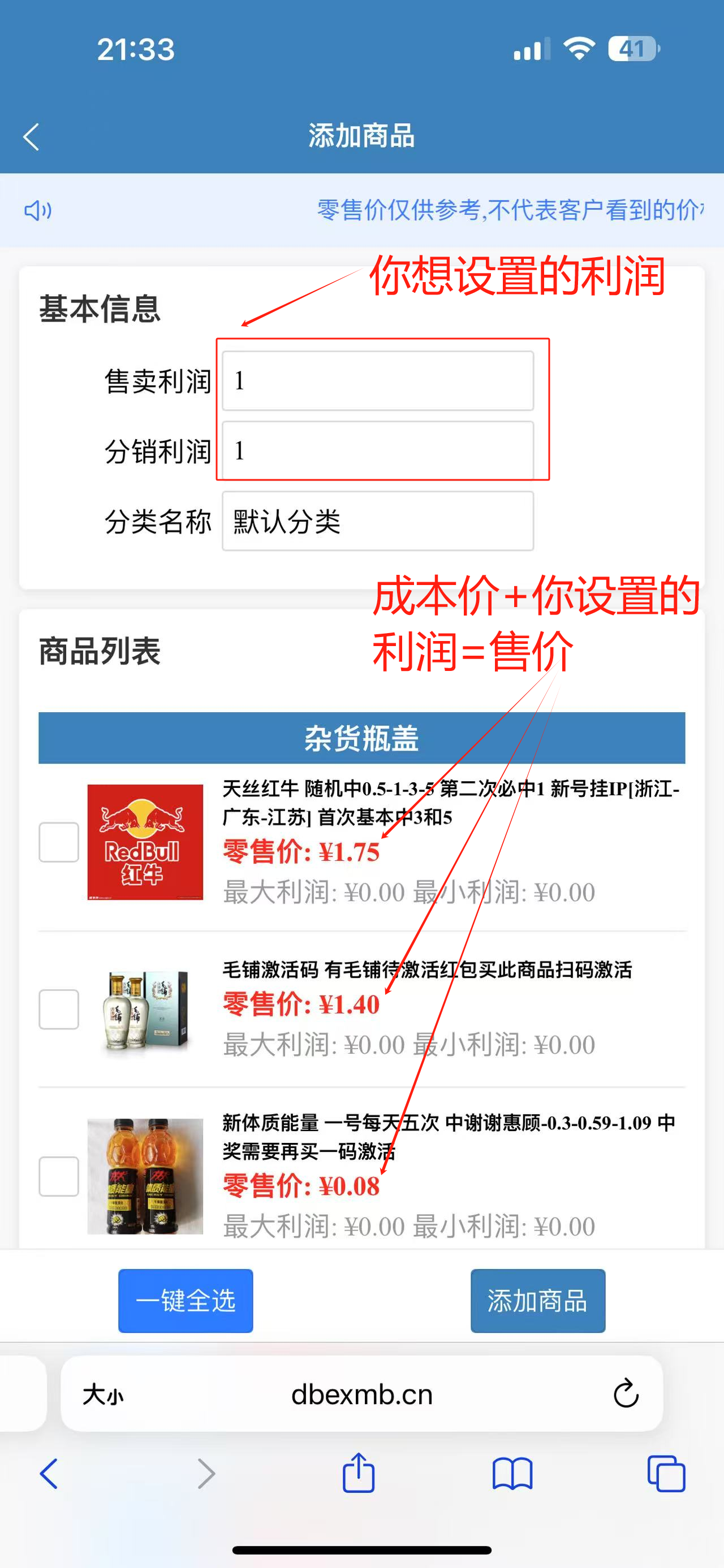The image size is (724, 1568).
Task: Select the checkbox for 毛铺激活码 product
Action: (x=59, y=1009)
